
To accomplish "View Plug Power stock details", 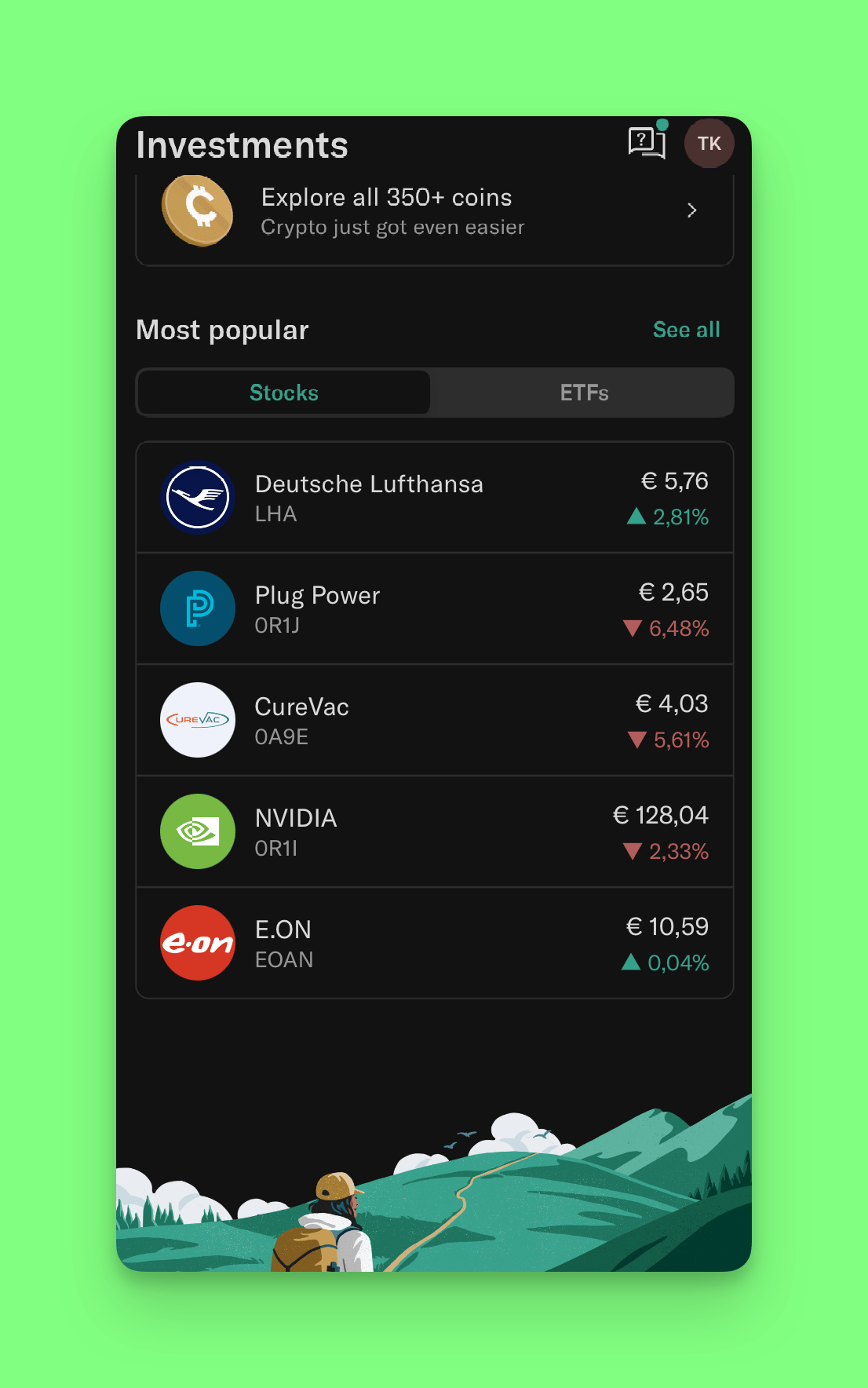I will tap(434, 609).
